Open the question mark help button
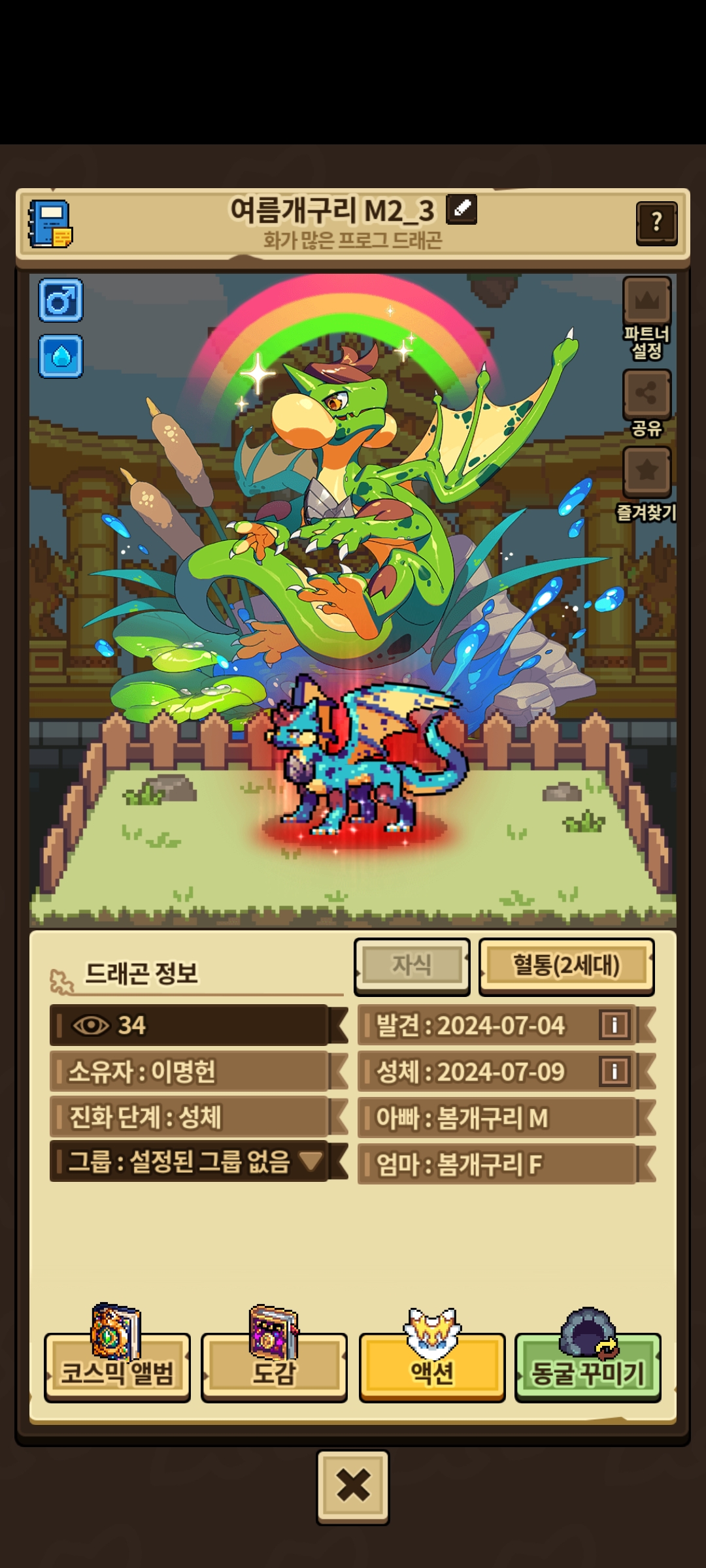Viewport: 706px width, 1568px height. 656,223
